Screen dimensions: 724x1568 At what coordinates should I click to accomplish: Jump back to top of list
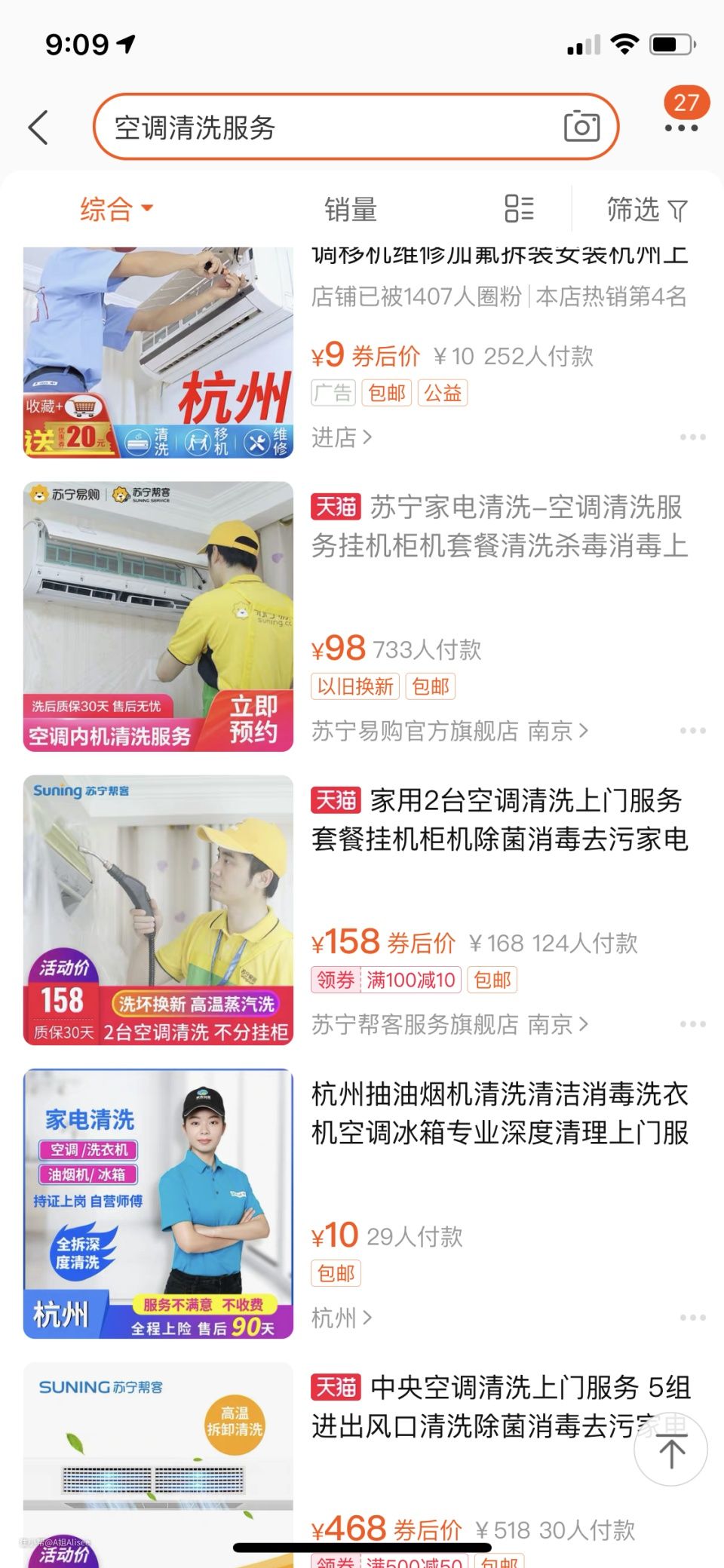click(670, 1450)
